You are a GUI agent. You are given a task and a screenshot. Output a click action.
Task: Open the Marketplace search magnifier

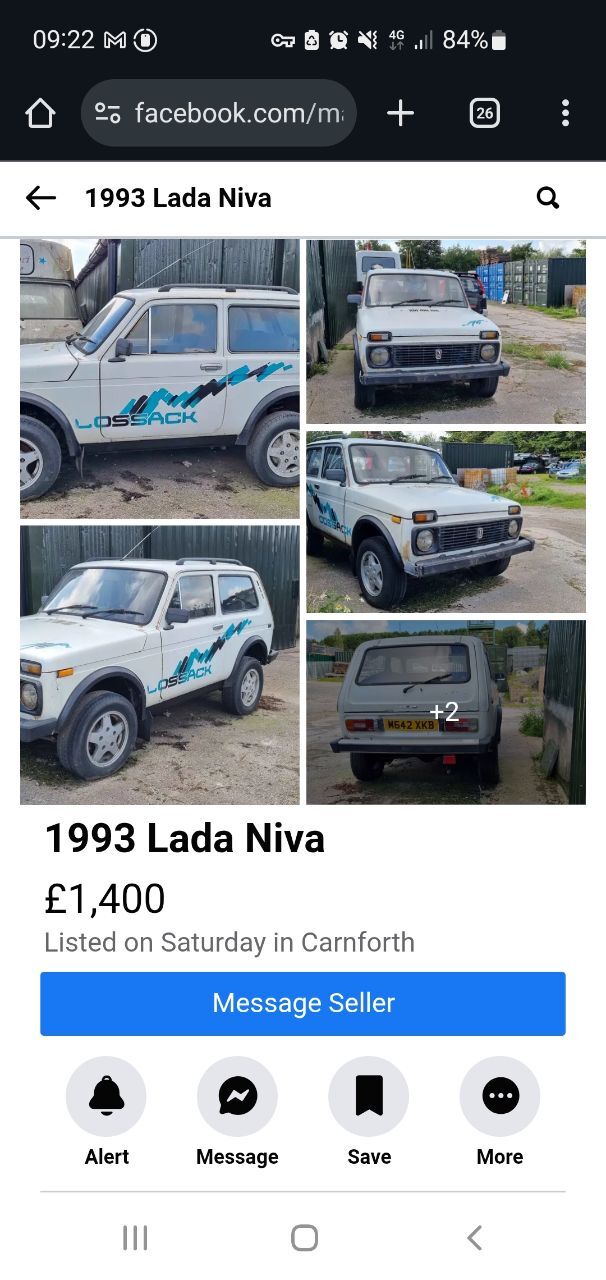tap(547, 198)
